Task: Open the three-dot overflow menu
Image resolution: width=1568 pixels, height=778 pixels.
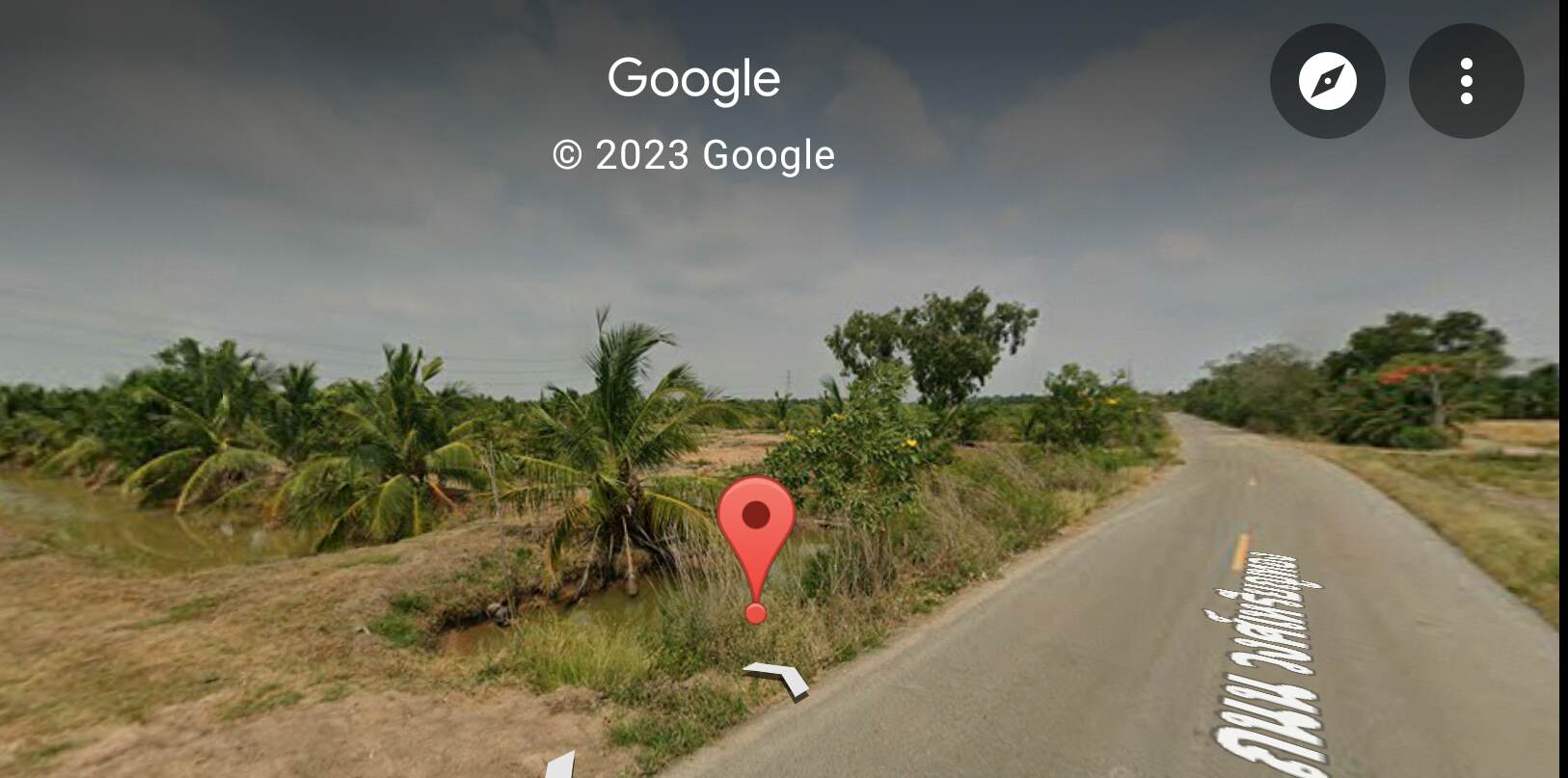Action: tap(1466, 81)
